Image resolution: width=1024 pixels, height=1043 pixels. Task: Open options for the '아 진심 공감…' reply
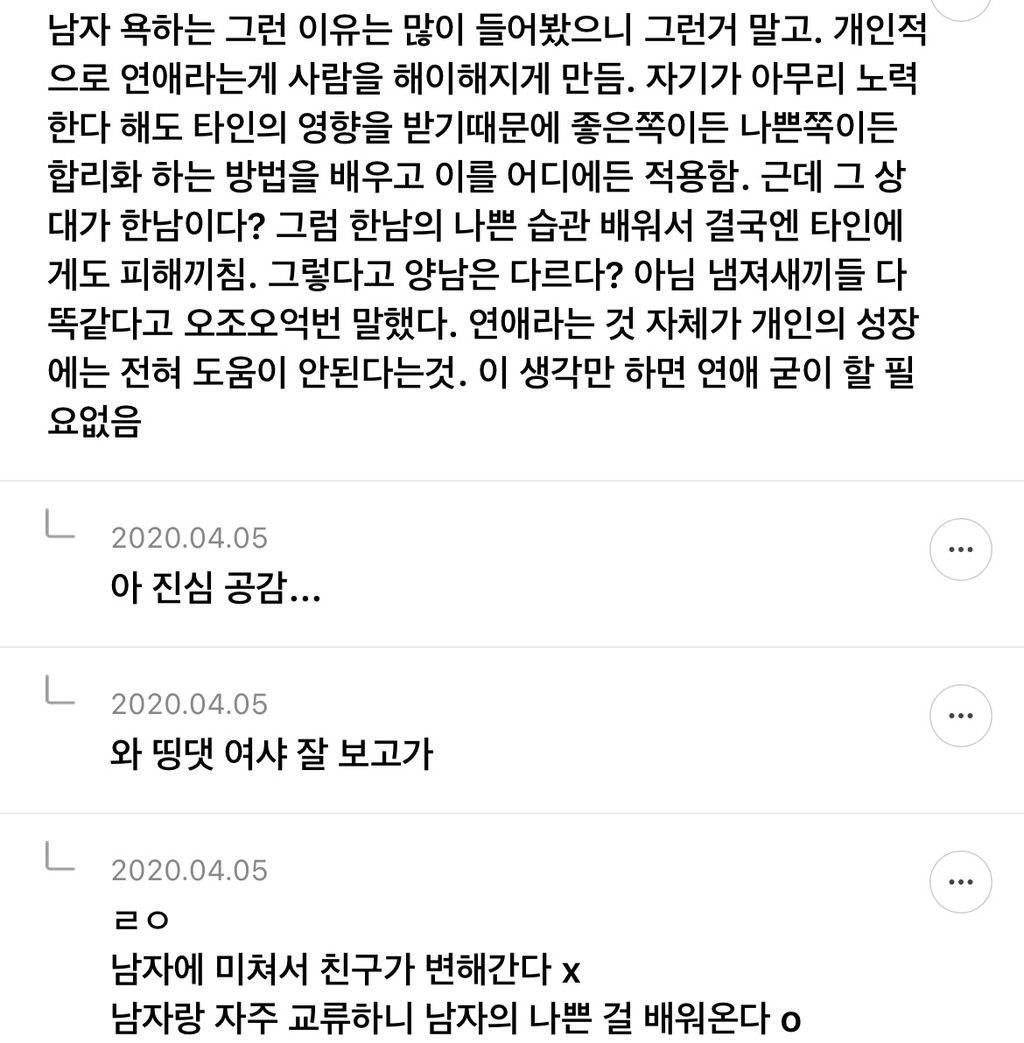[x=960, y=550]
